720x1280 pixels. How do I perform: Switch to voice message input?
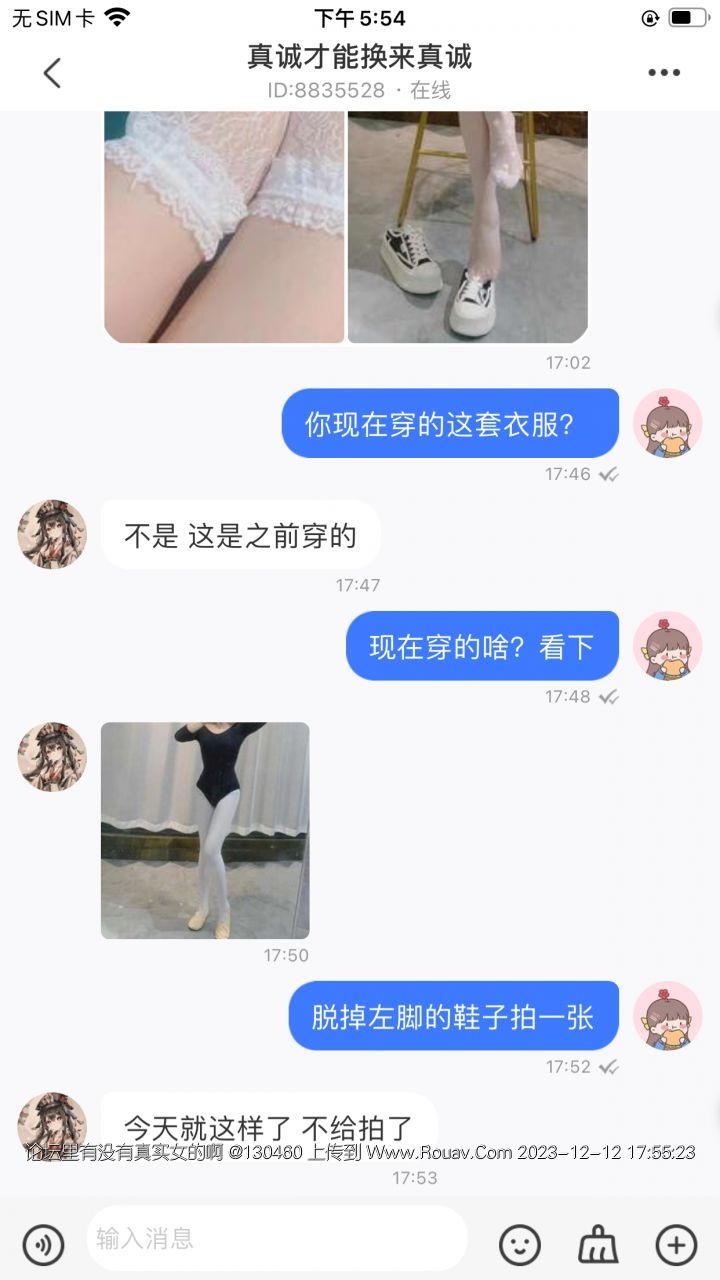43,1245
